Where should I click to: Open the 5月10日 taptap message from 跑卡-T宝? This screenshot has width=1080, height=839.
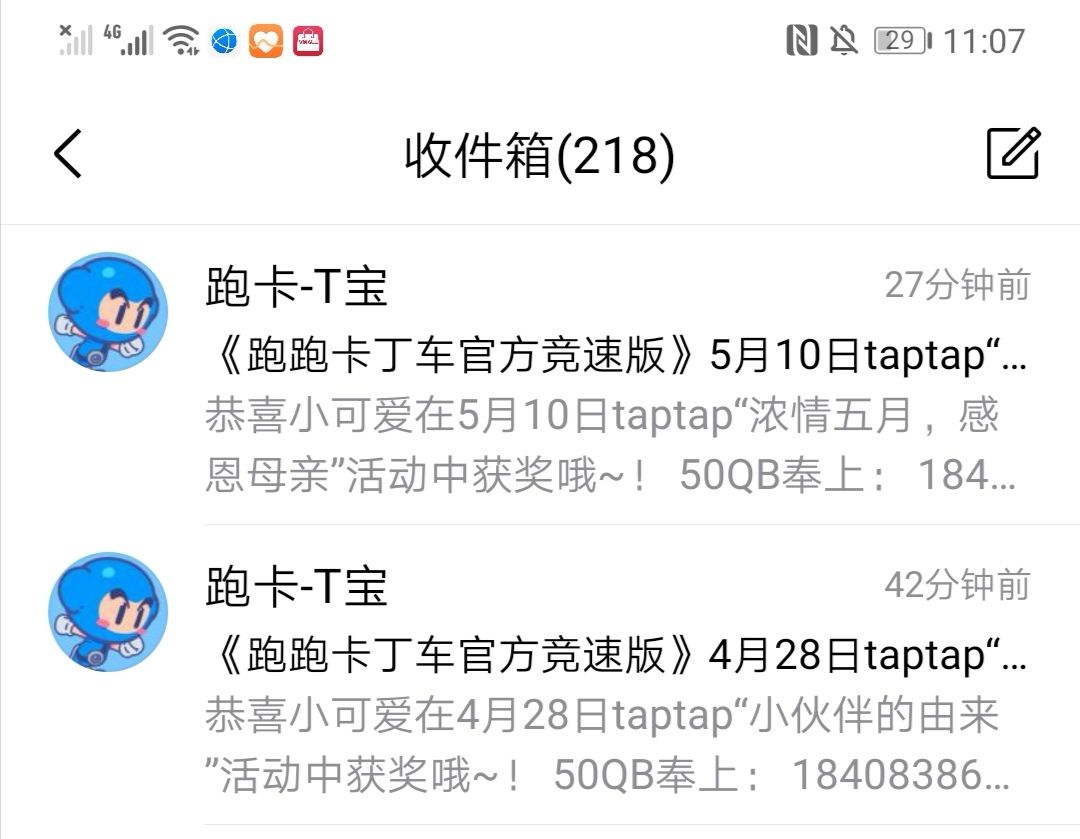pos(540,375)
